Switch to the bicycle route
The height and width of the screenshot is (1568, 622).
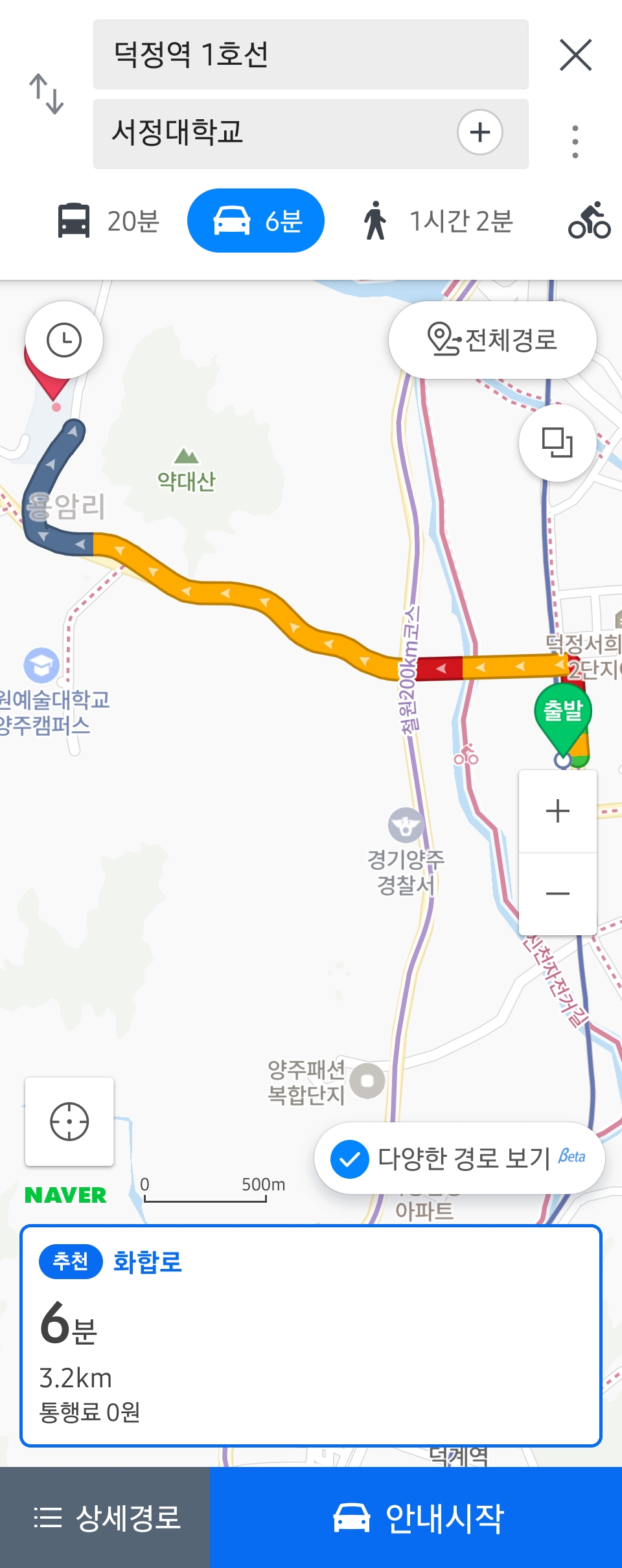click(x=589, y=221)
